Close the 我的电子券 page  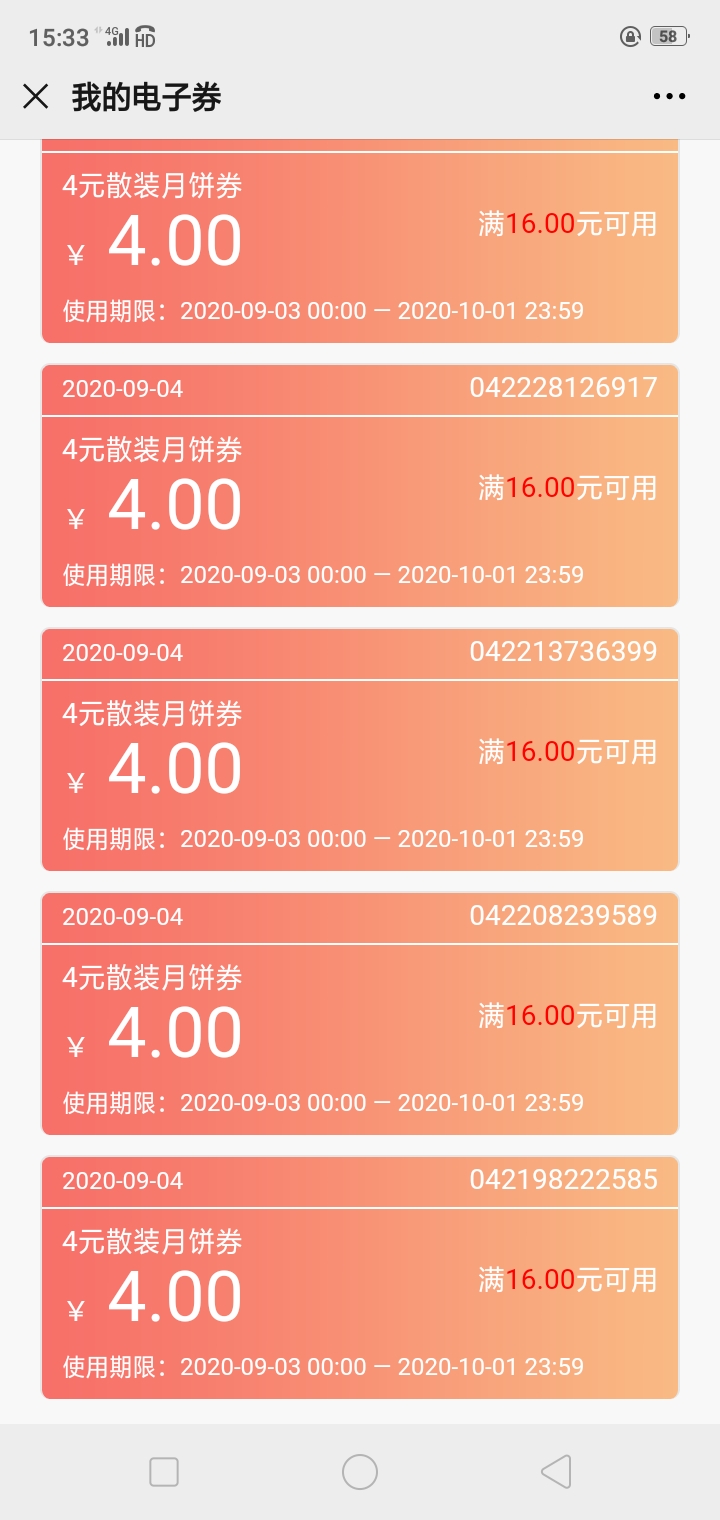36,96
